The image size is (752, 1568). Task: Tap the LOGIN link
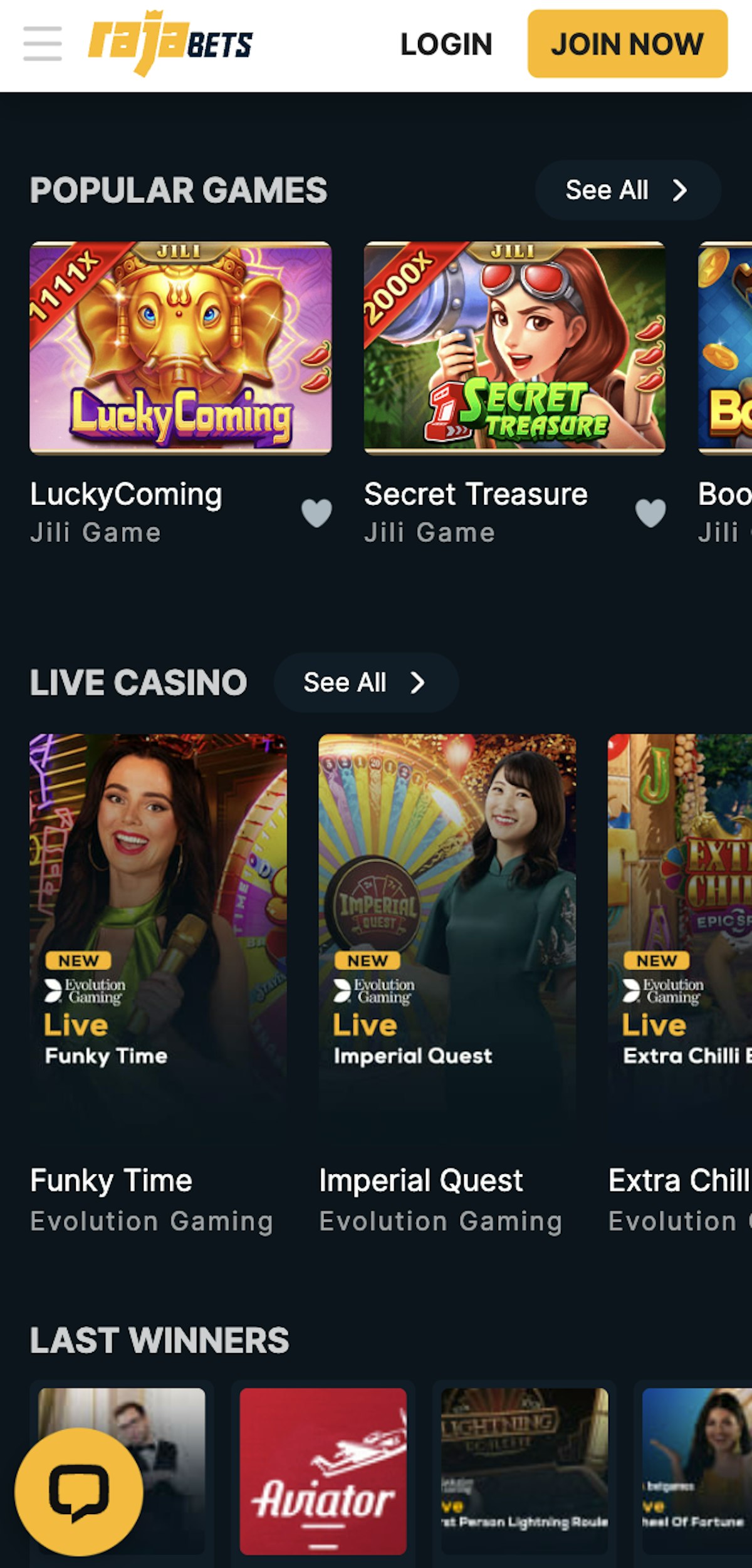click(x=446, y=44)
